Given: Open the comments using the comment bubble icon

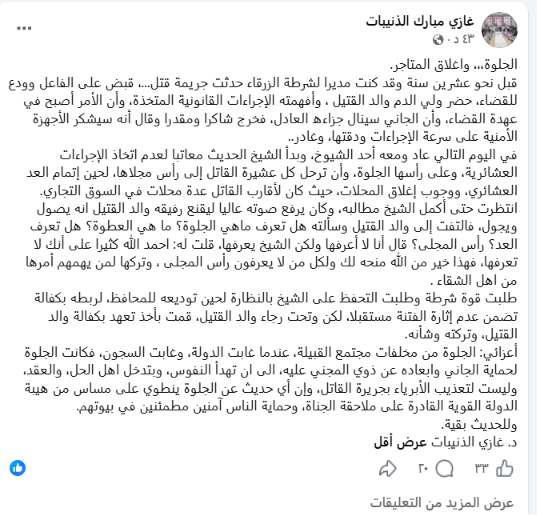Looking at the screenshot, I should pos(445,468).
